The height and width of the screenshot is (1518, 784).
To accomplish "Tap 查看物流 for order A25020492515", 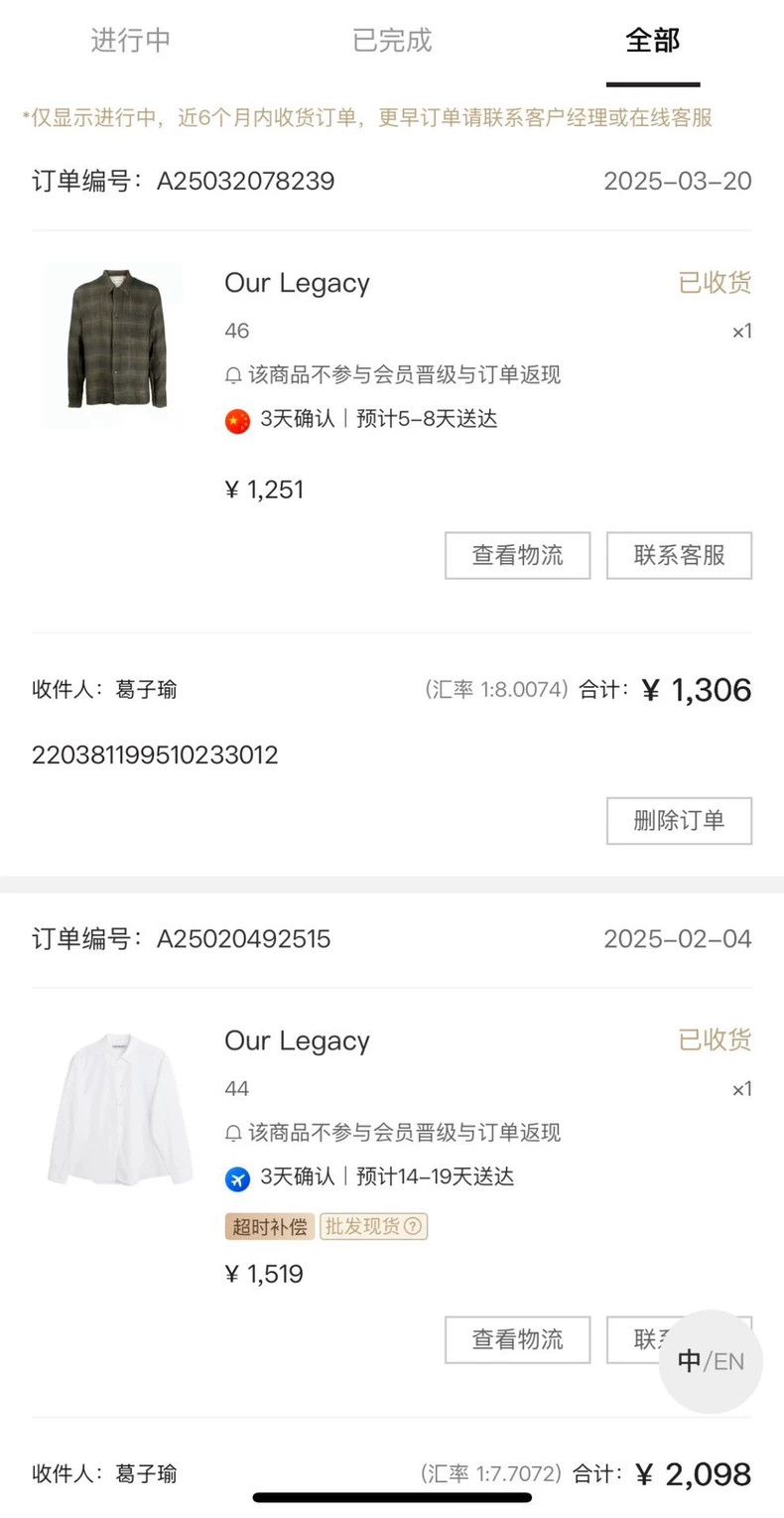I will click(x=517, y=1340).
